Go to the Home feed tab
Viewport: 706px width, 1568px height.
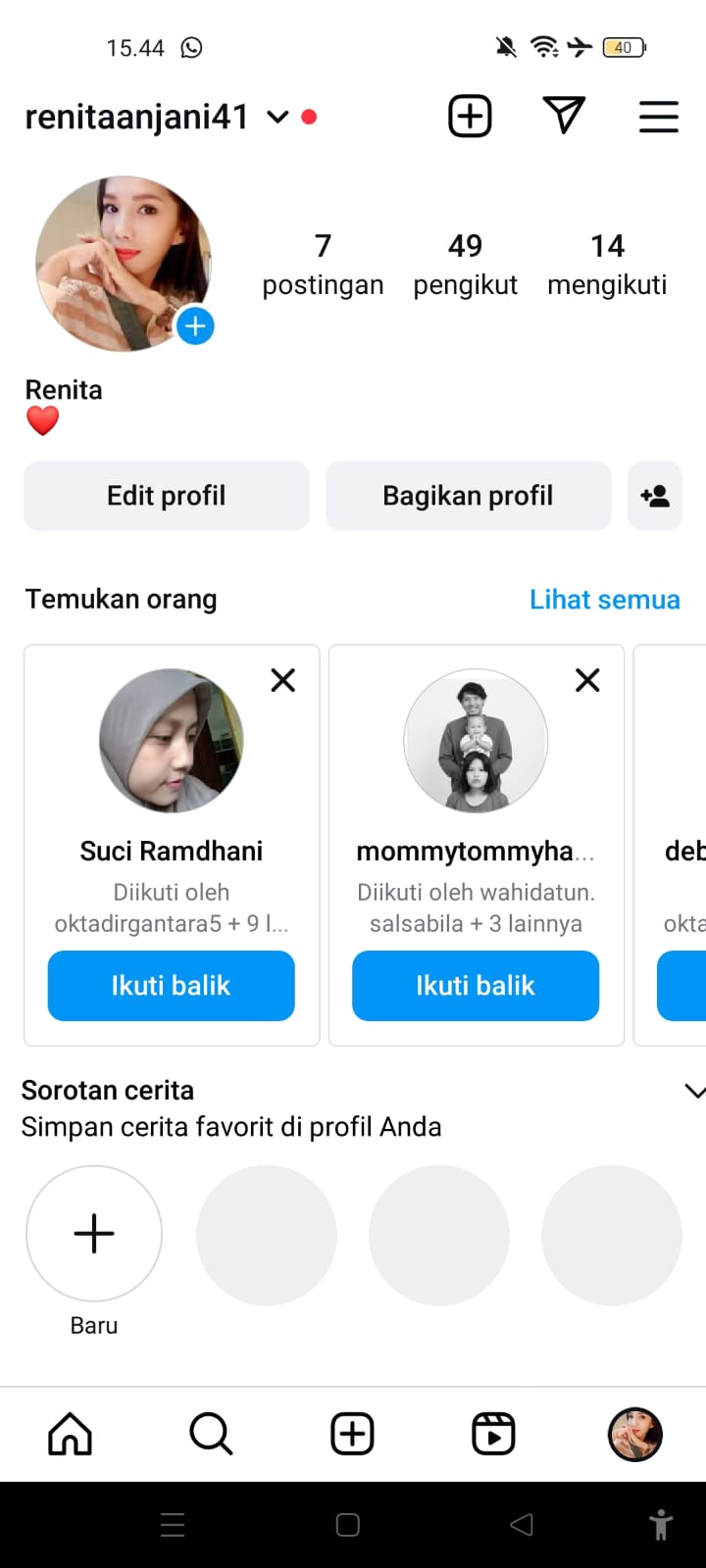[x=71, y=1434]
